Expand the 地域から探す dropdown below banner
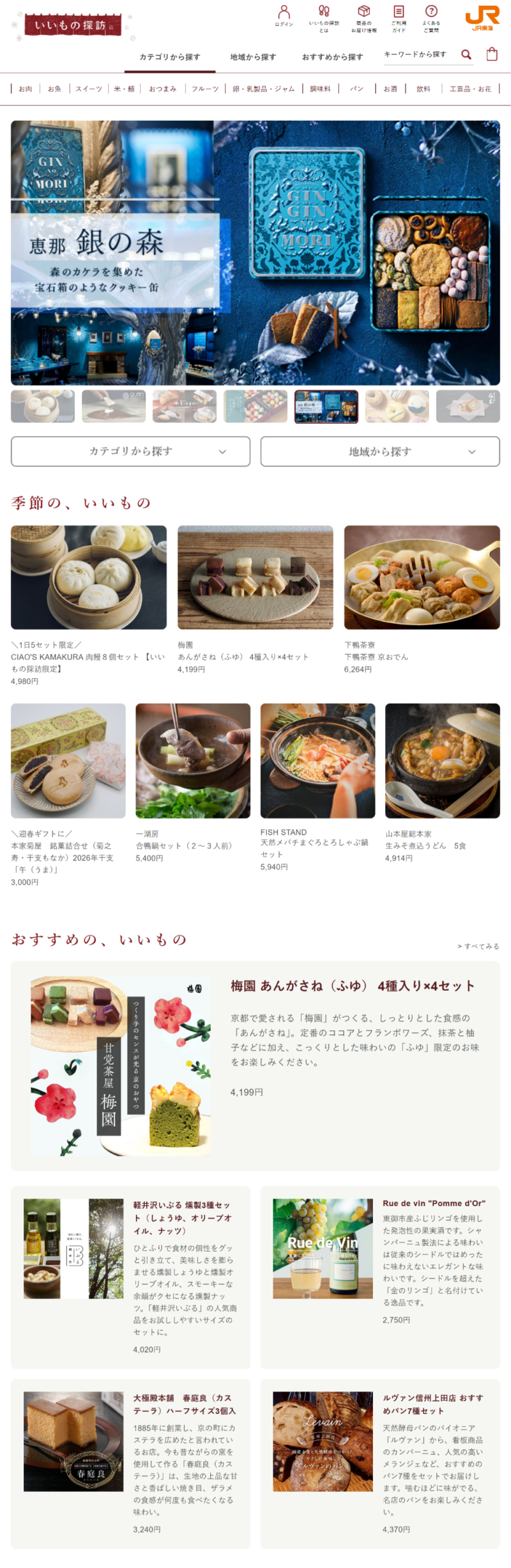The image size is (511, 1568). 380,451
